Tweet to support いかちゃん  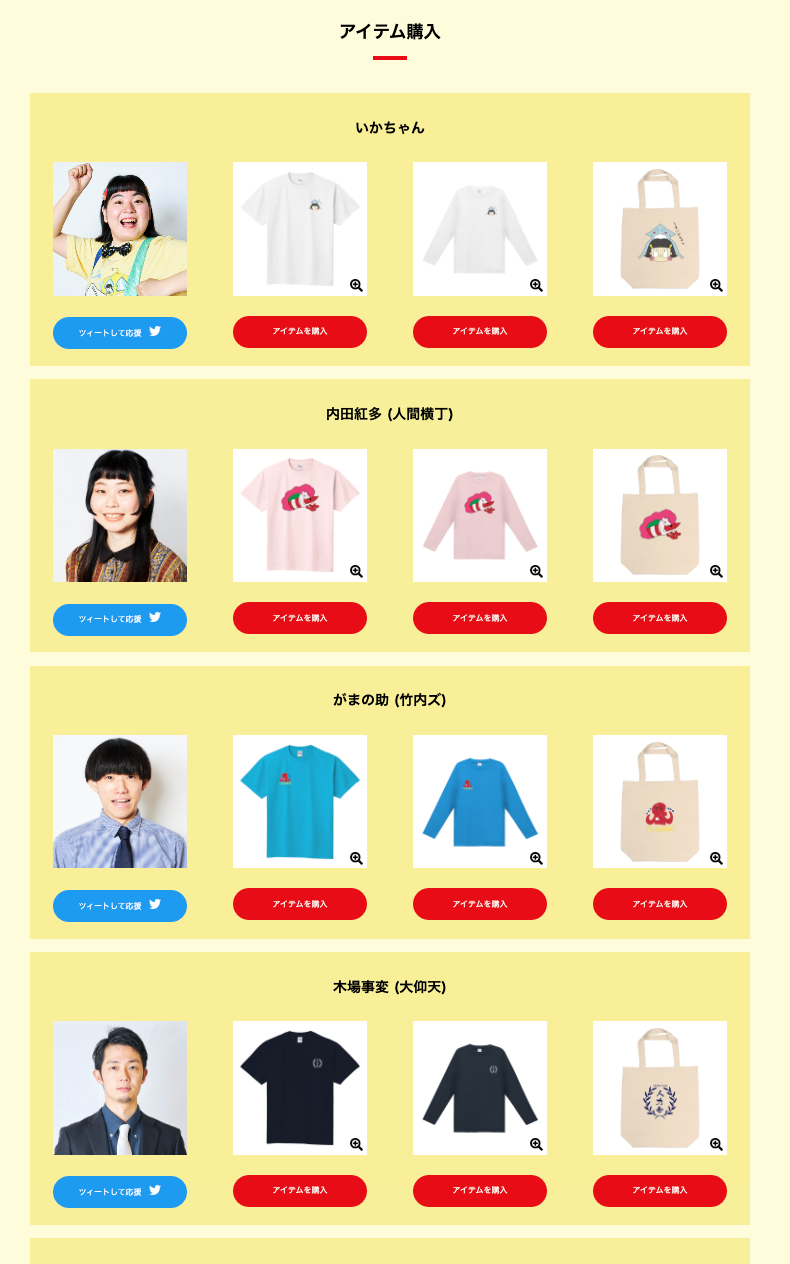pyautogui.click(x=120, y=332)
